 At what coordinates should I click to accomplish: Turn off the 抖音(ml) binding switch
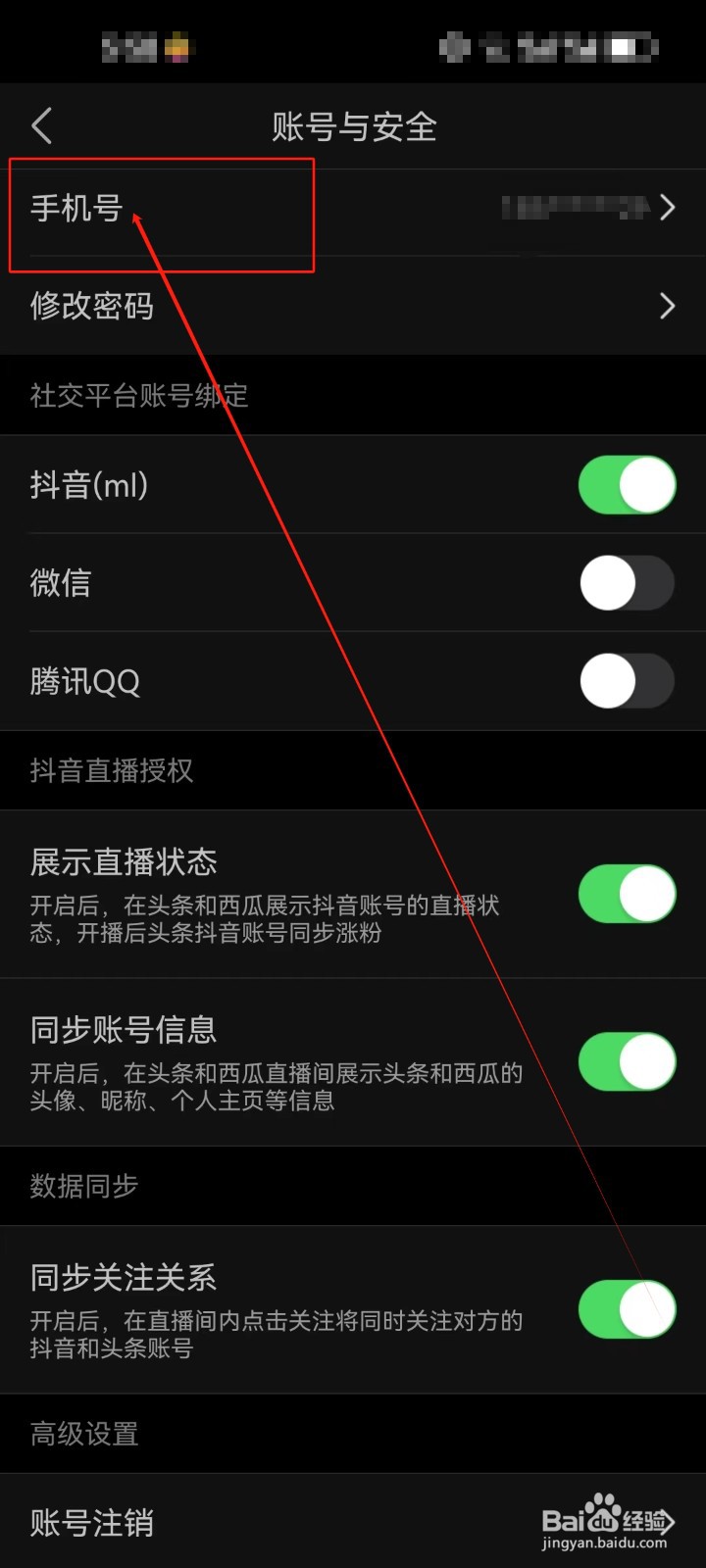[x=627, y=485]
